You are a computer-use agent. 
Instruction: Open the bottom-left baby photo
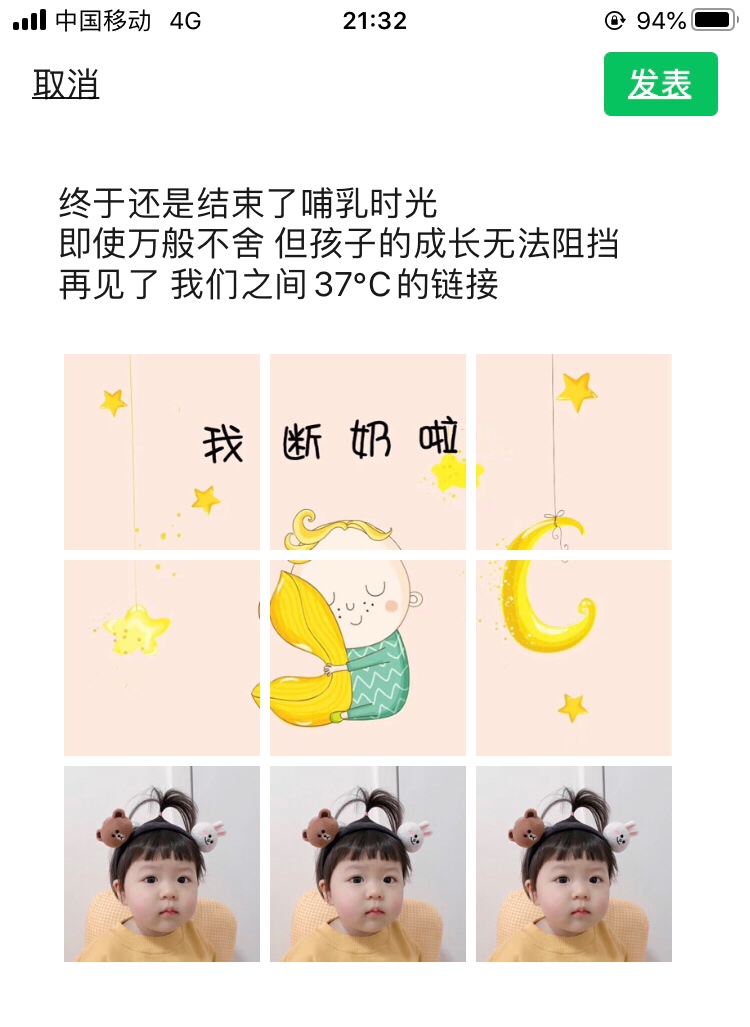162,864
